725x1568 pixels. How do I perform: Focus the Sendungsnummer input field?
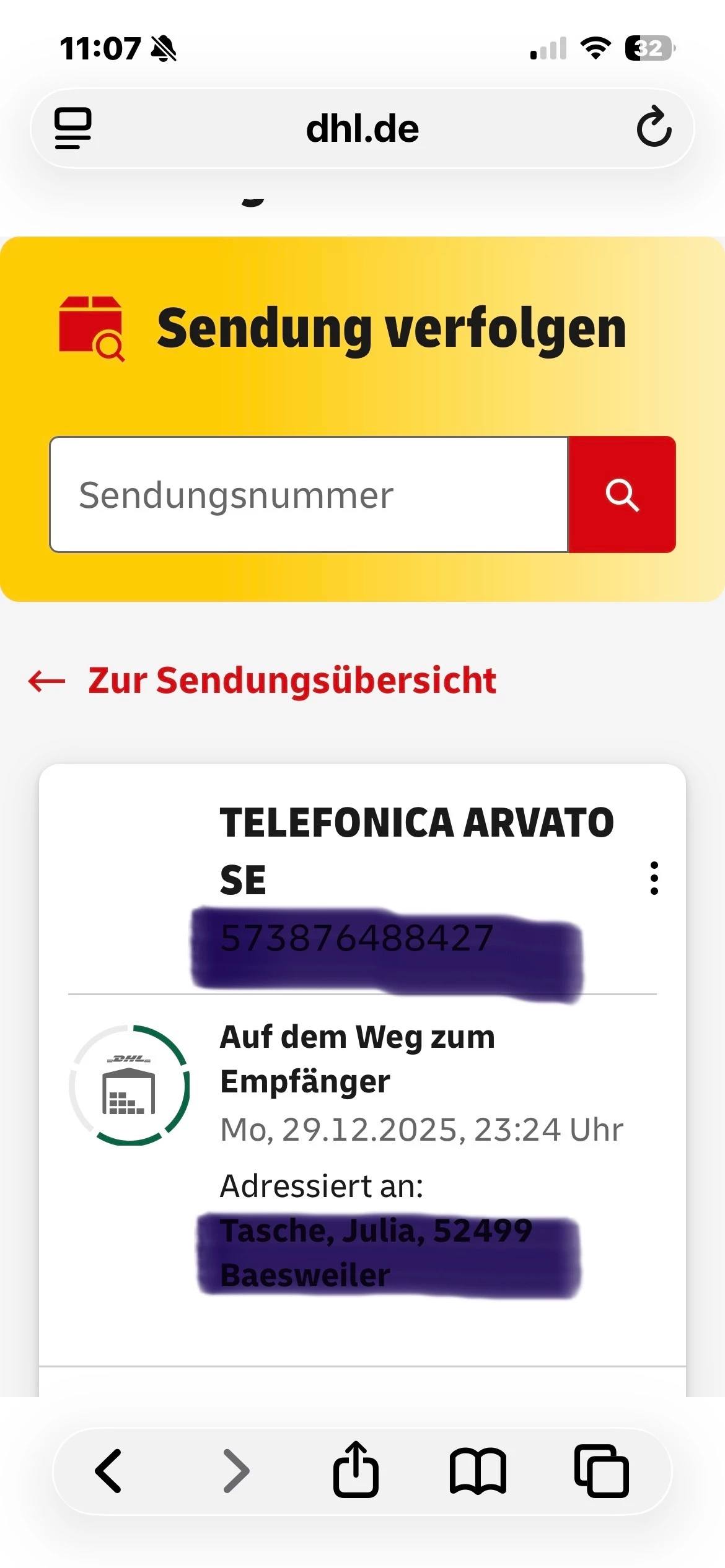pos(309,495)
